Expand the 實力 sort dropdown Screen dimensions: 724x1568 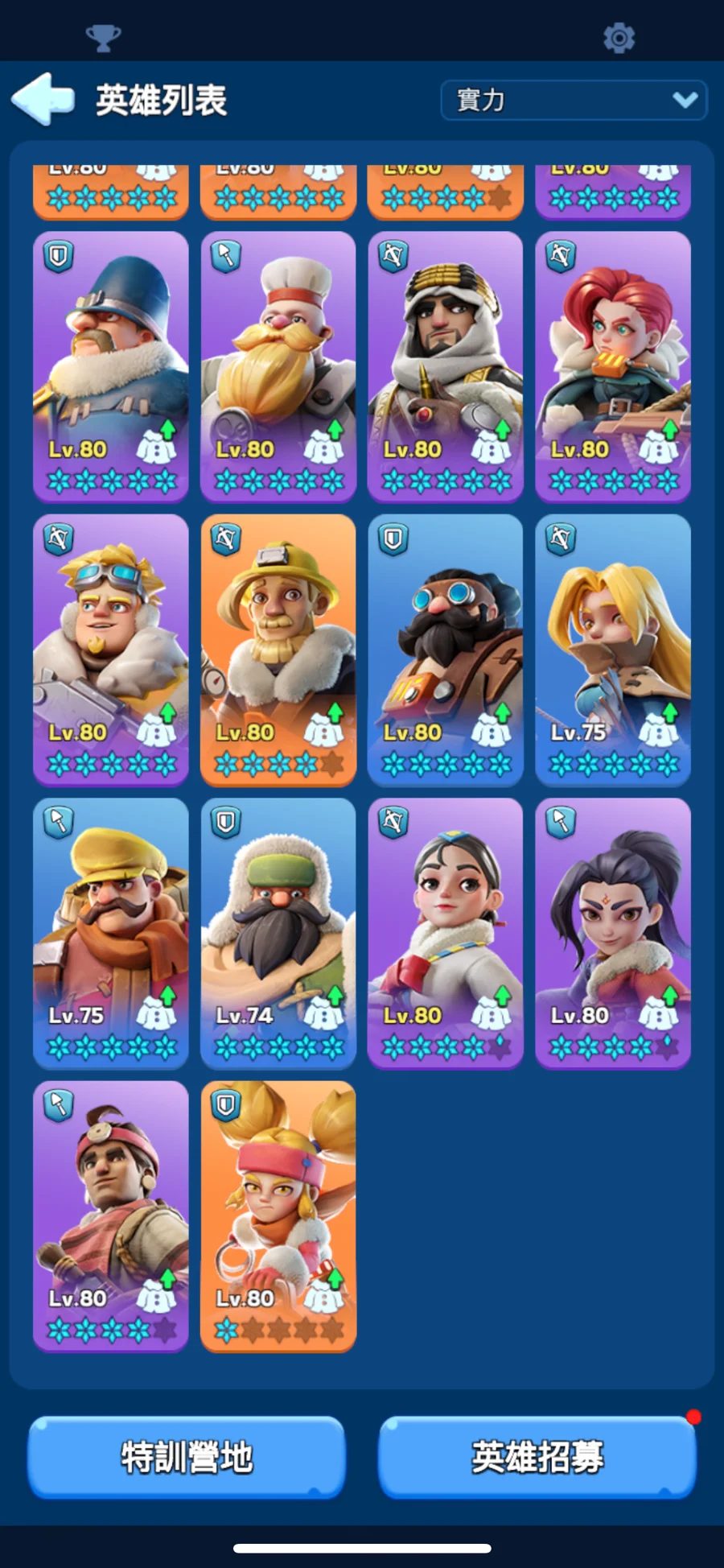pyautogui.click(x=574, y=101)
